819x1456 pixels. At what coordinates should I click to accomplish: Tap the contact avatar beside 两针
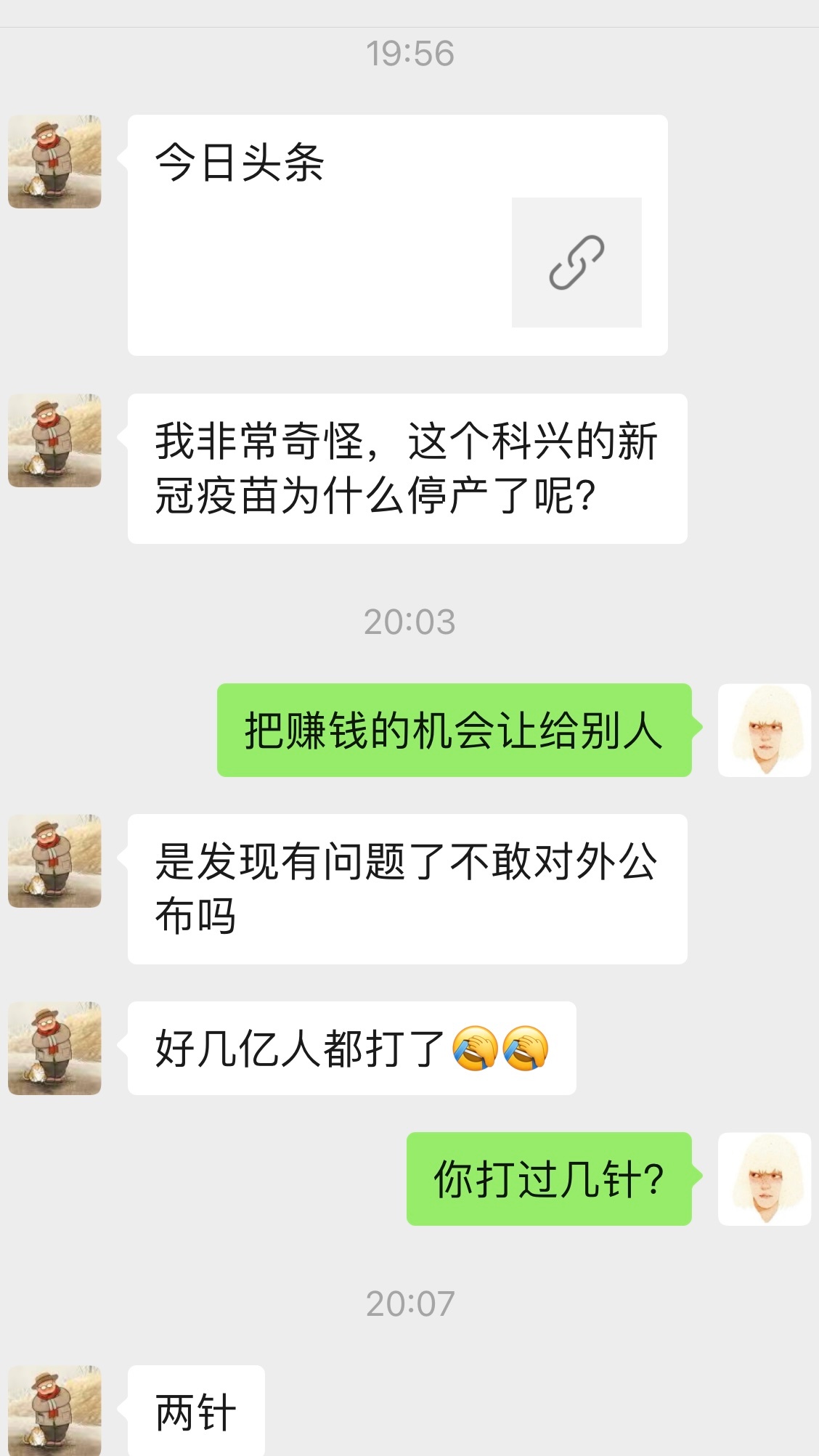(54, 1410)
